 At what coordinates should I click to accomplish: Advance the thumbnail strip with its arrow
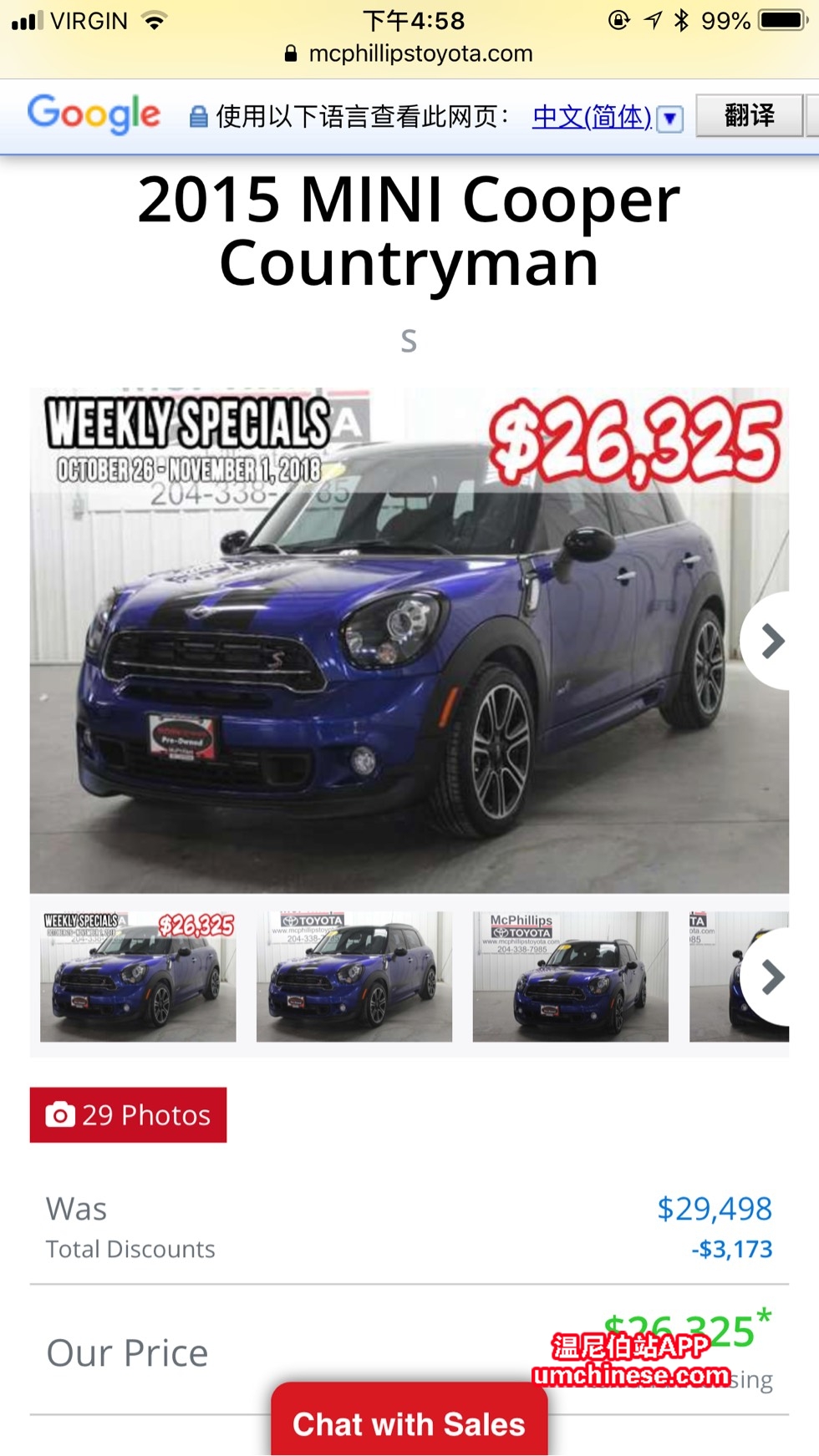pyautogui.click(x=771, y=977)
